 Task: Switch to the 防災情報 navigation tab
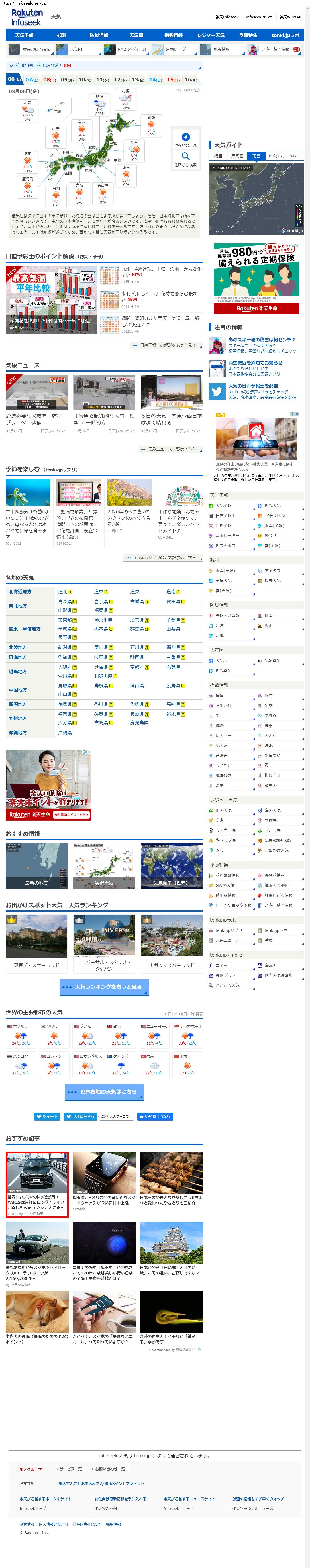(x=99, y=35)
